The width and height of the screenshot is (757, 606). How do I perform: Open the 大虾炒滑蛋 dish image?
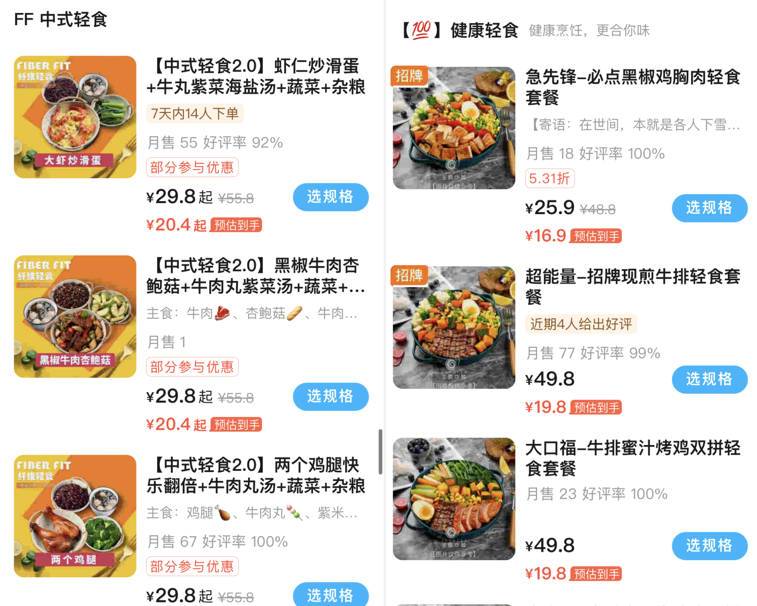pyautogui.click(x=75, y=117)
